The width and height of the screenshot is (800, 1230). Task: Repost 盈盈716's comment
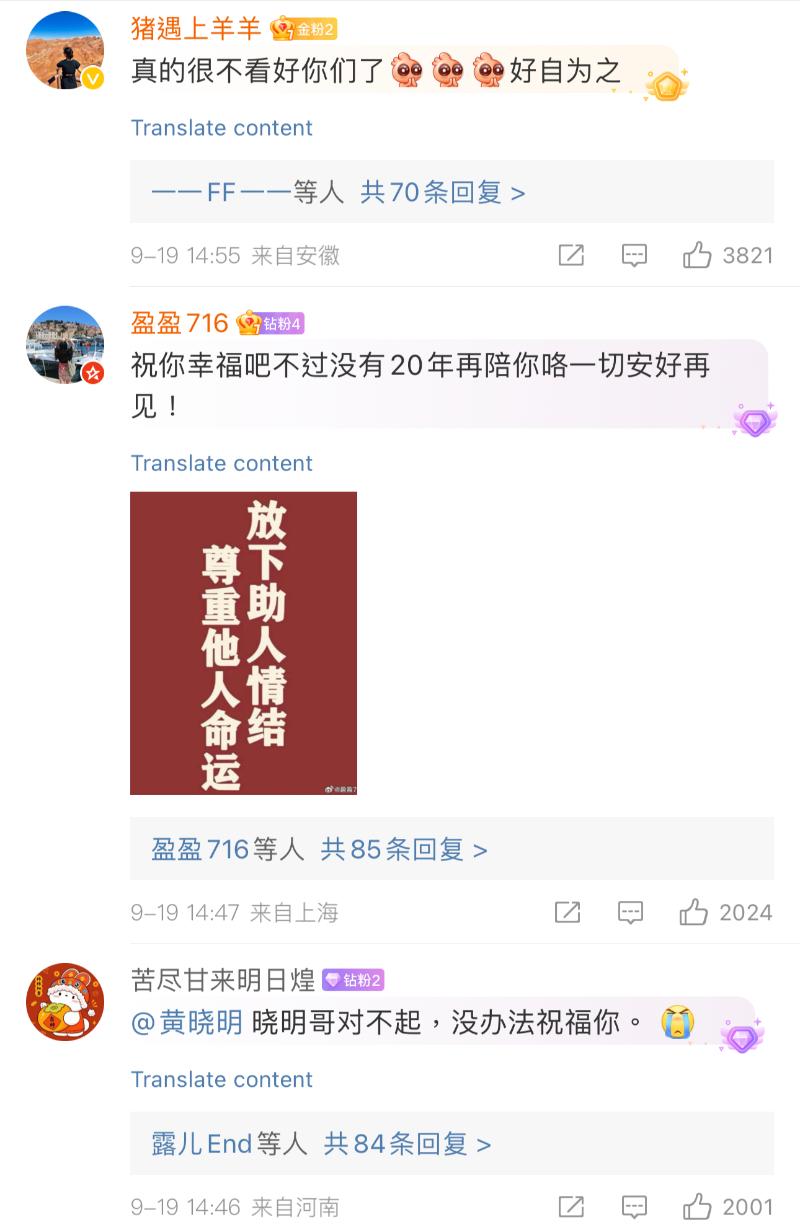(x=568, y=912)
